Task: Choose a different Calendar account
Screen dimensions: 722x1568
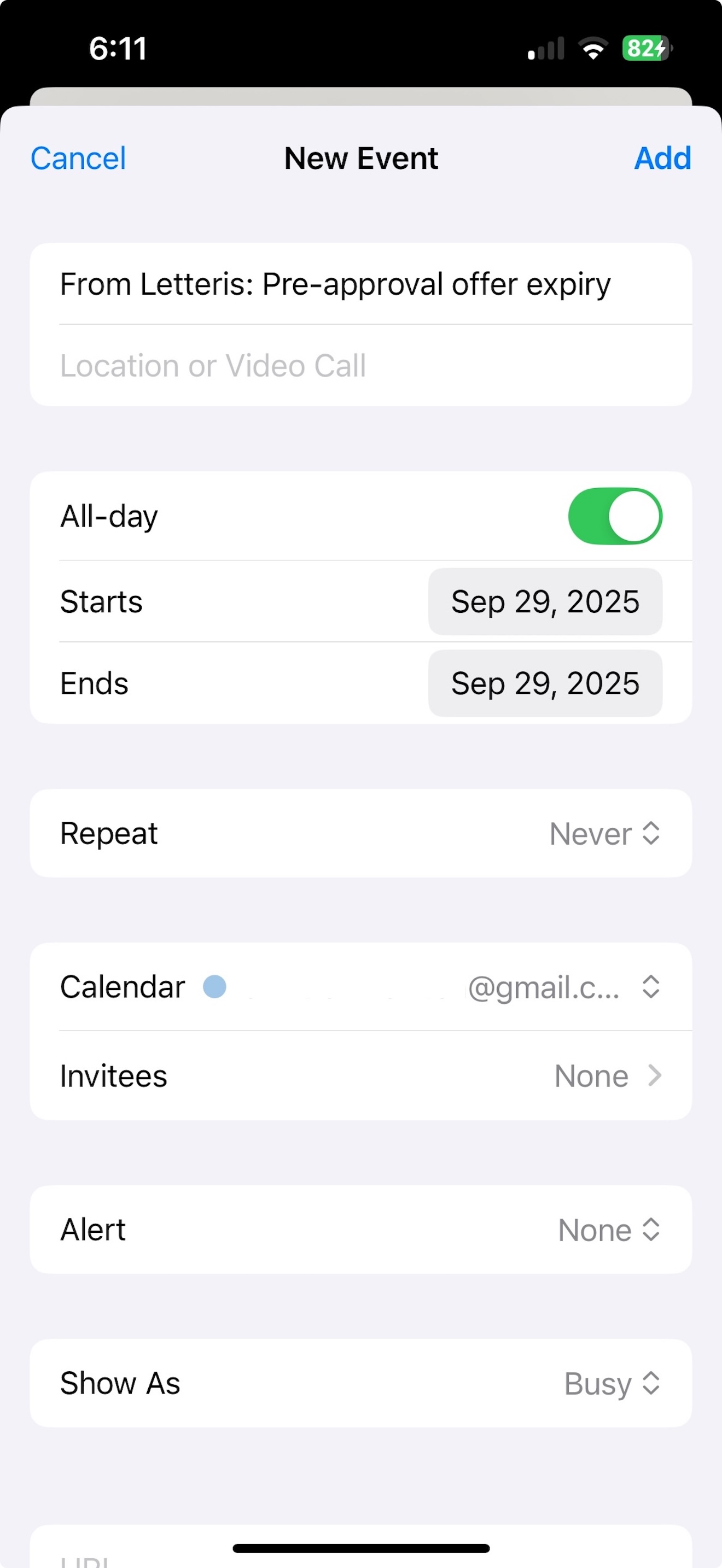Action: pos(360,987)
